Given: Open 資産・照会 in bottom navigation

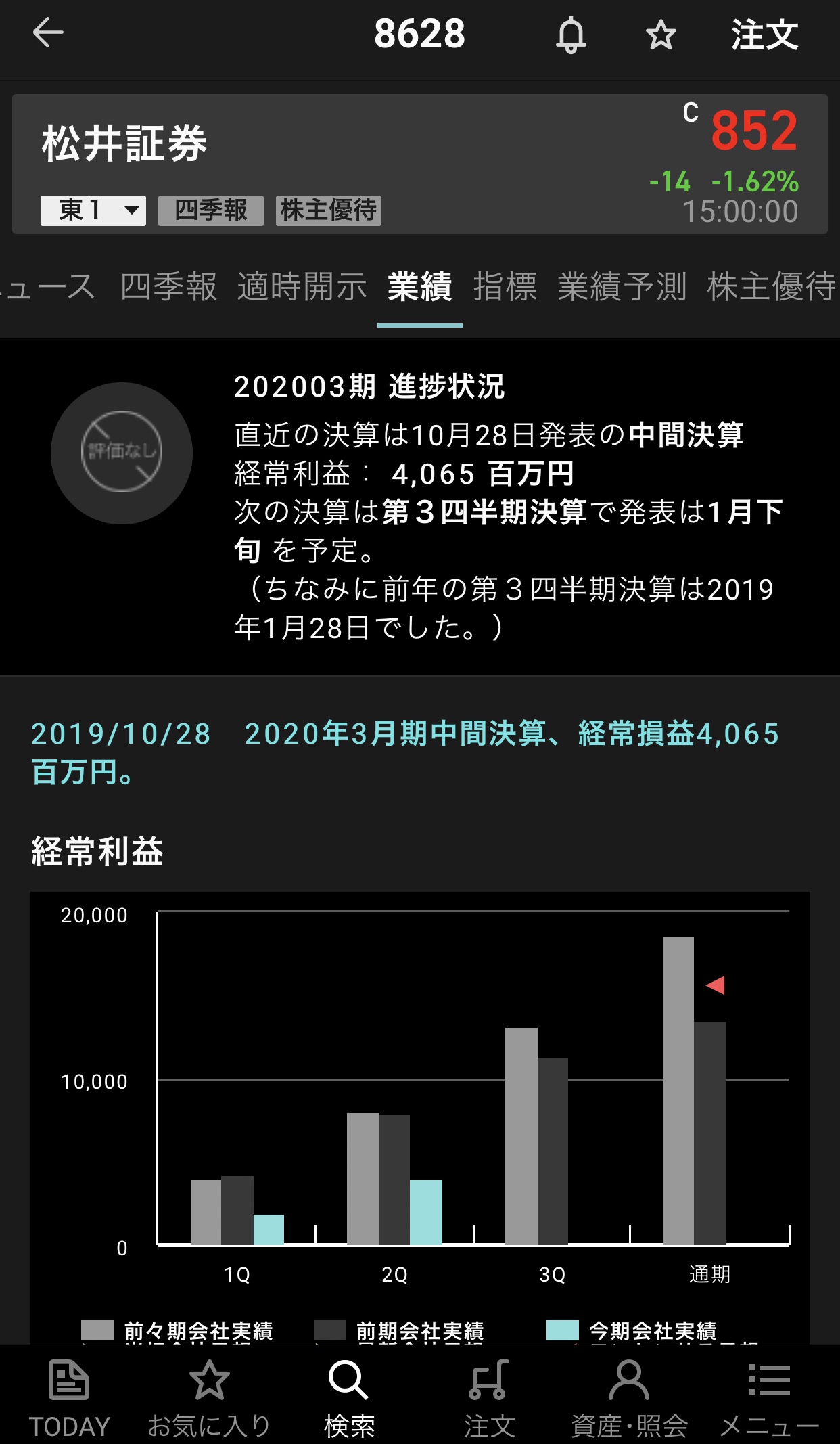Looking at the screenshot, I should click(x=629, y=1398).
